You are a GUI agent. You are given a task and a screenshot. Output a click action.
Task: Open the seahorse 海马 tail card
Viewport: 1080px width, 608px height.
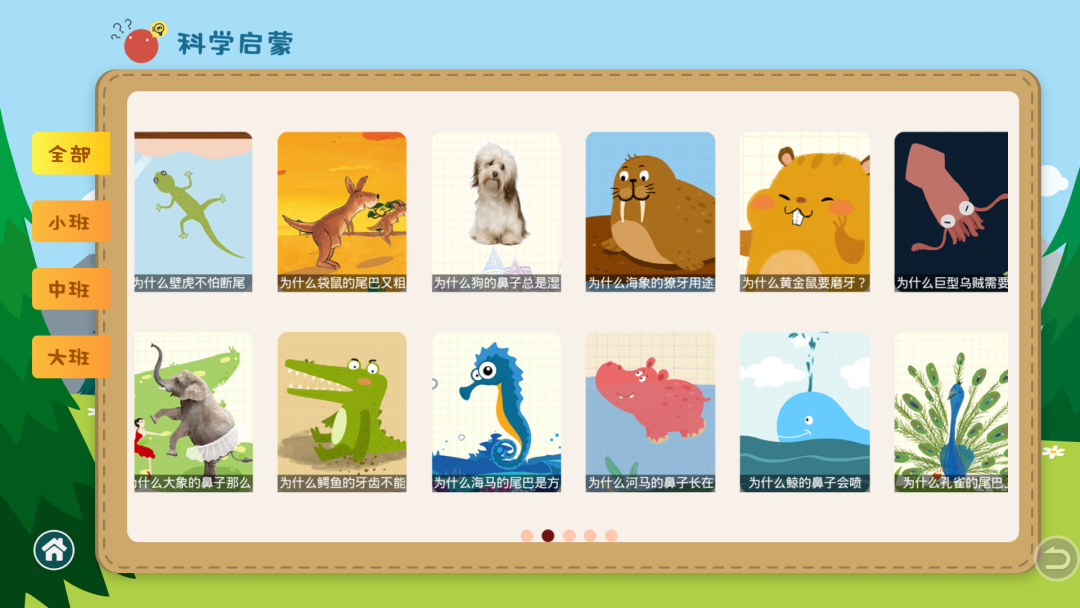tap(496, 411)
